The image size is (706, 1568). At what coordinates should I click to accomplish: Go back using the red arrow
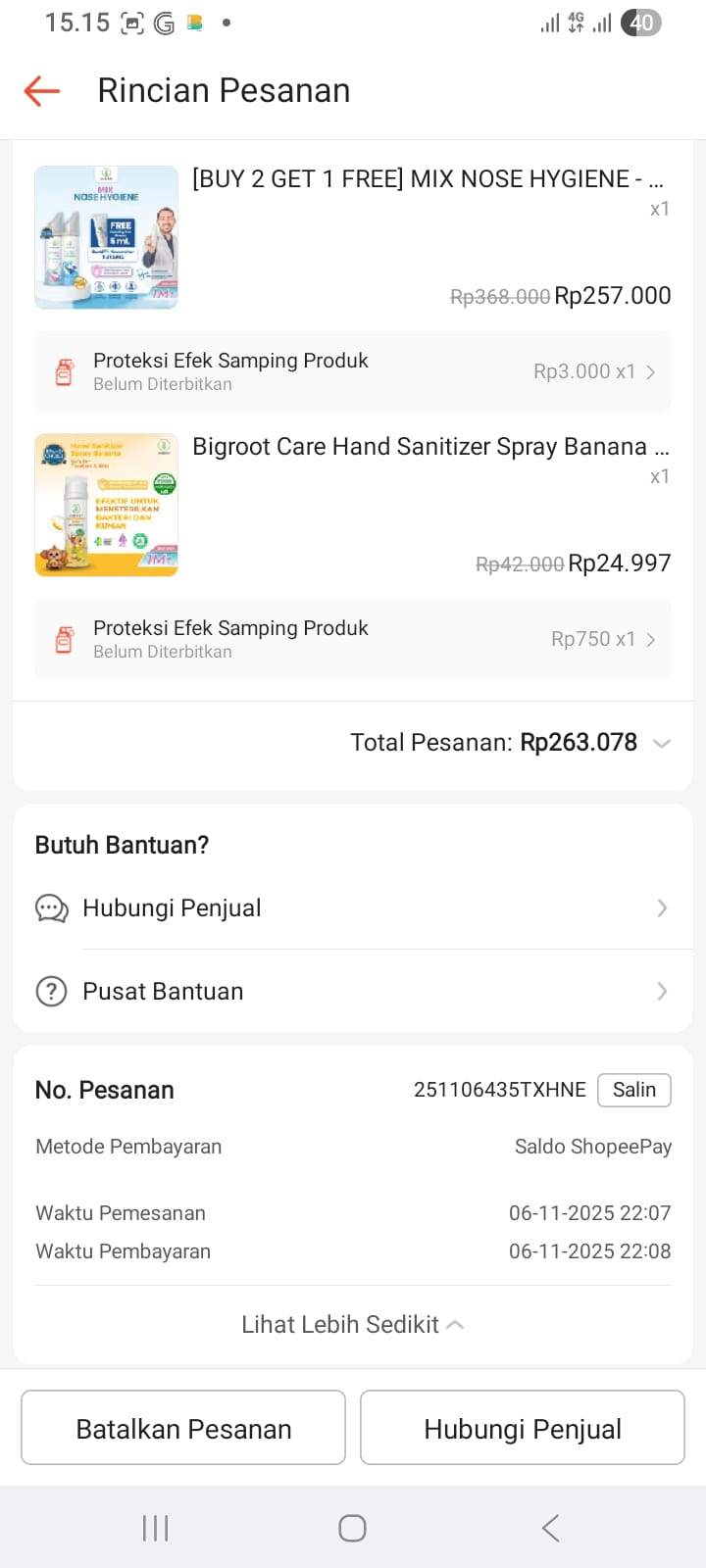[42, 91]
